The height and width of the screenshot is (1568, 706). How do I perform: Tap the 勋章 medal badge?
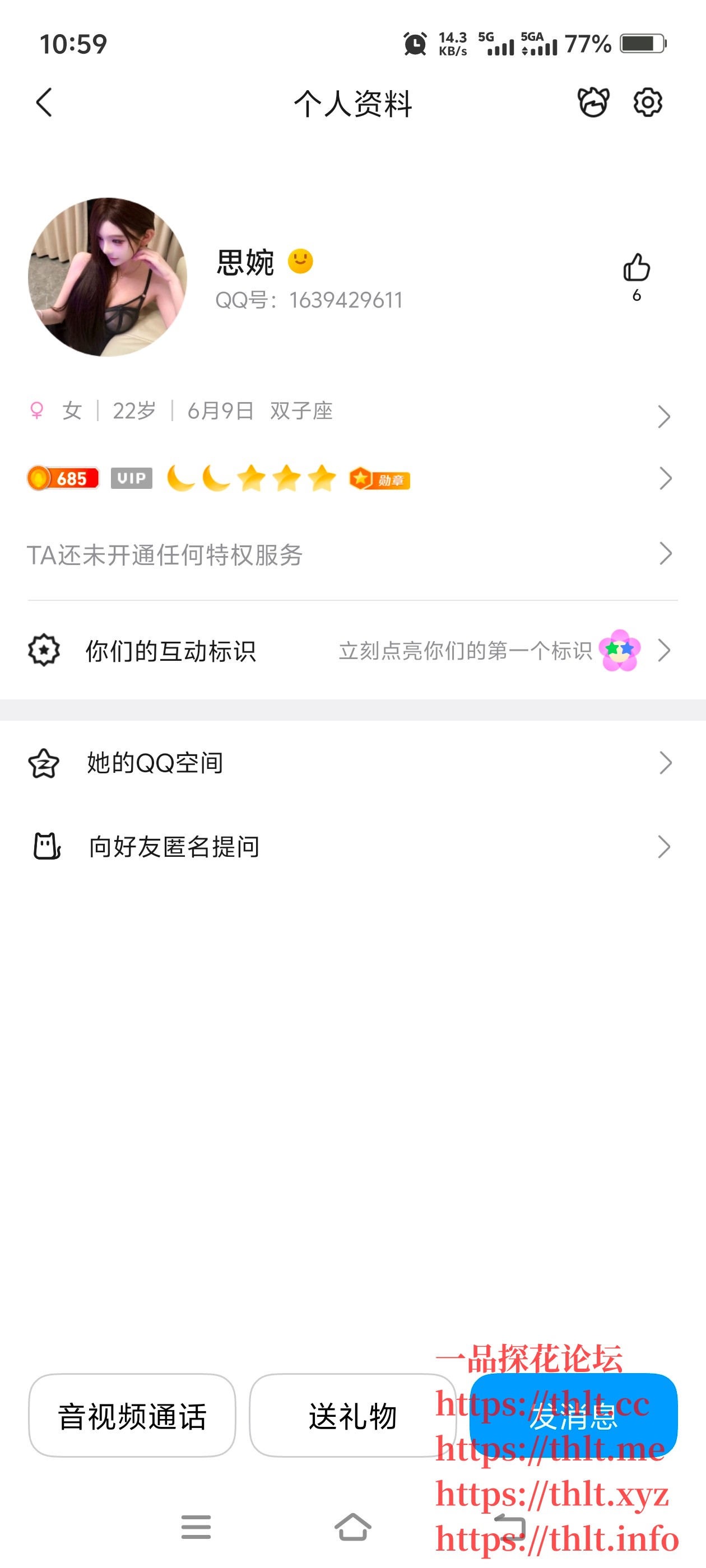[x=379, y=478]
